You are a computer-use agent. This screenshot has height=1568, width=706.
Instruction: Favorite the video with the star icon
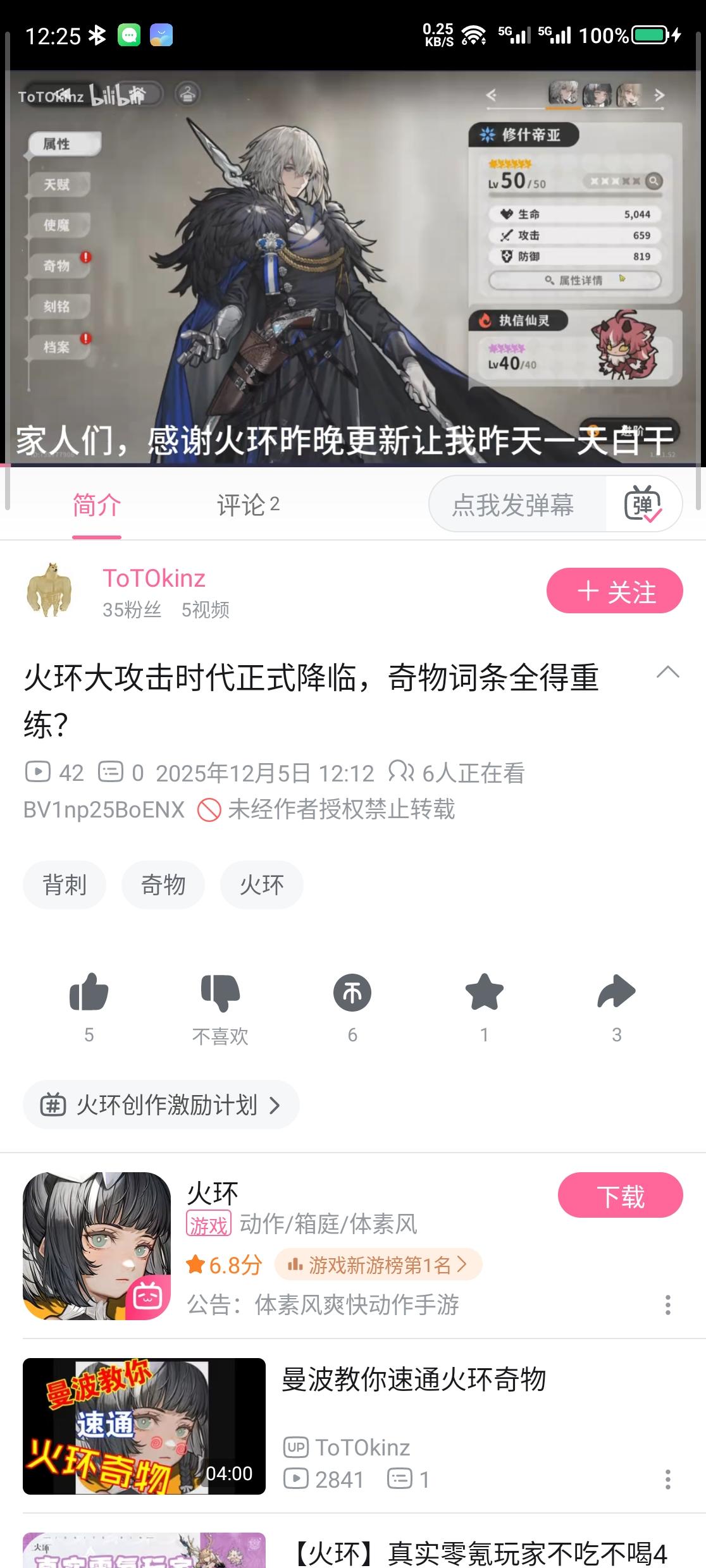(x=484, y=995)
